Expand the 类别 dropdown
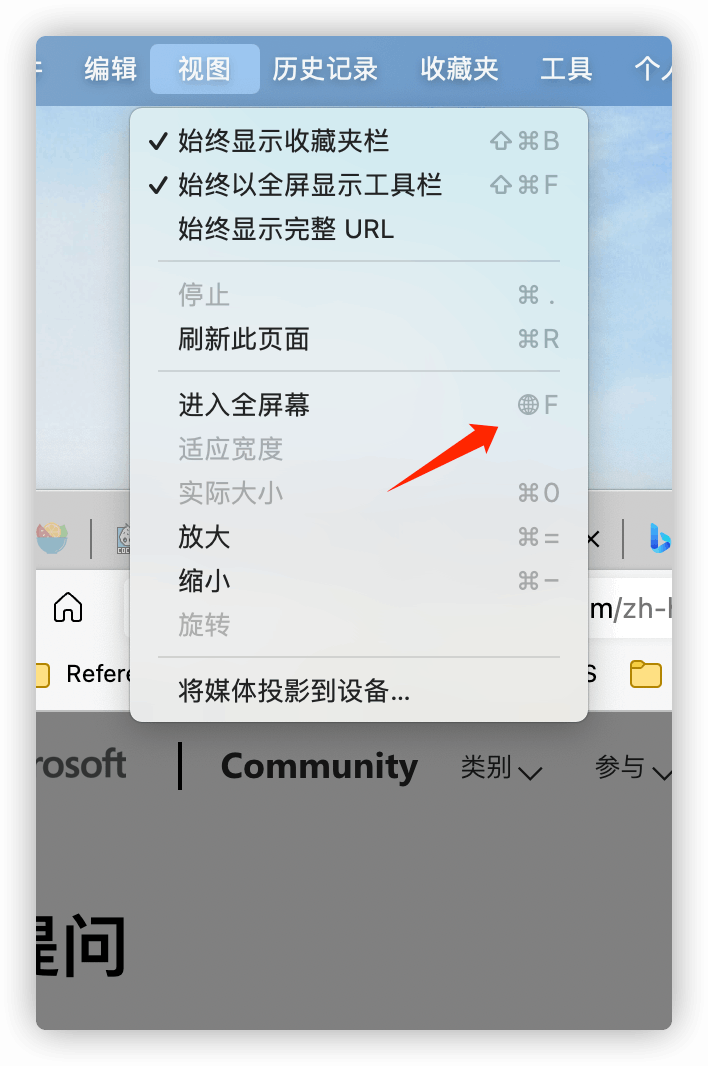Image resolution: width=708 pixels, height=1066 pixels. point(501,768)
